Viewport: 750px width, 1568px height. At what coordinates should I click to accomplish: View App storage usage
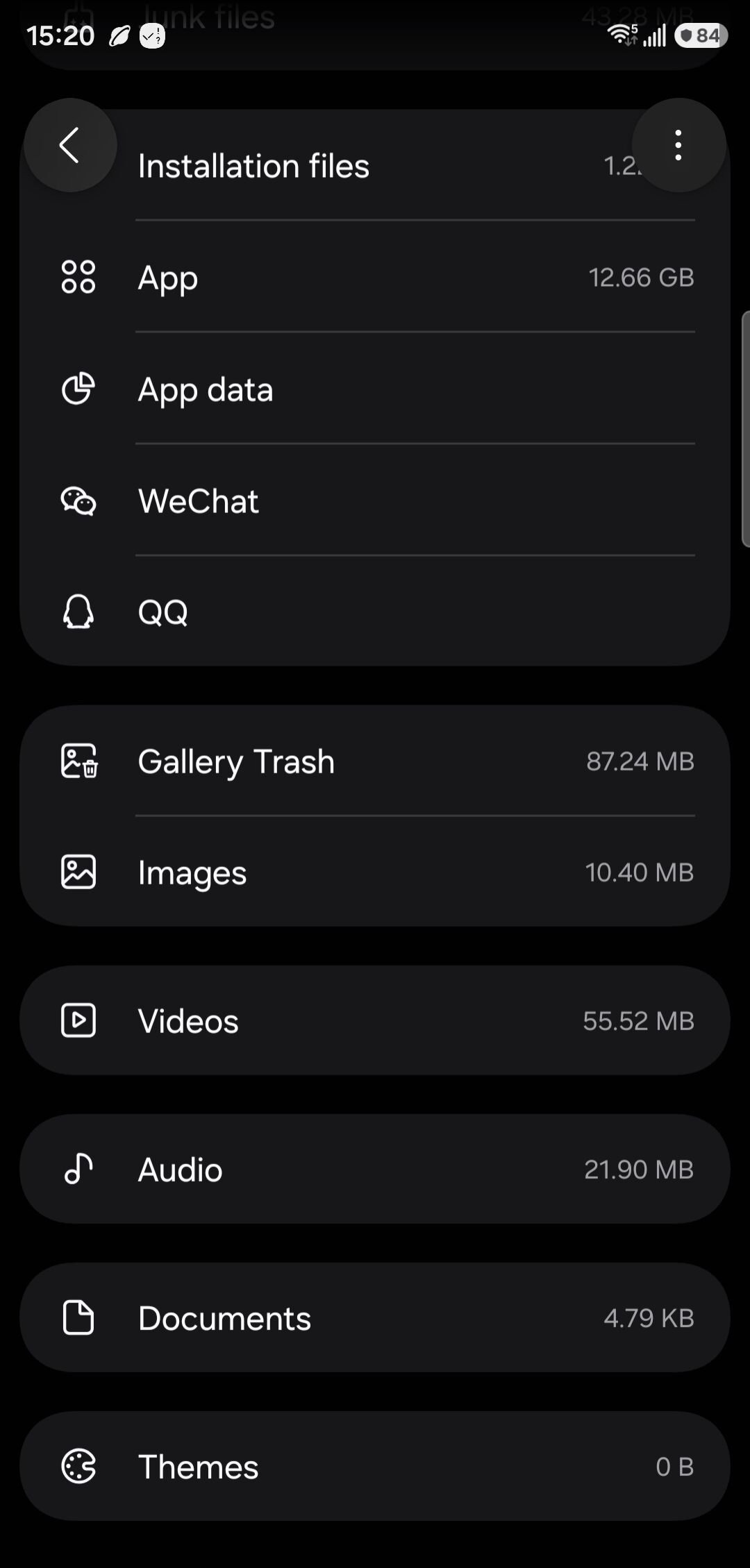click(375, 278)
